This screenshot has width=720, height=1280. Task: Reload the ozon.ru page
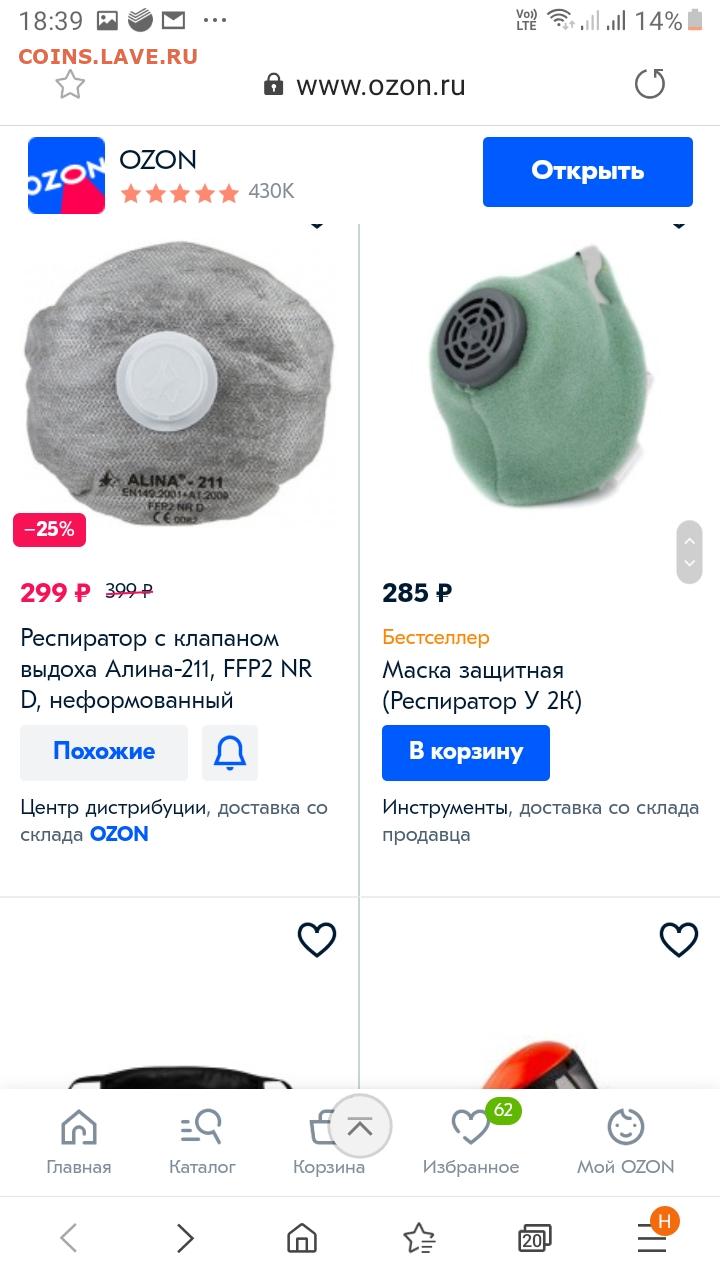coord(650,84)
